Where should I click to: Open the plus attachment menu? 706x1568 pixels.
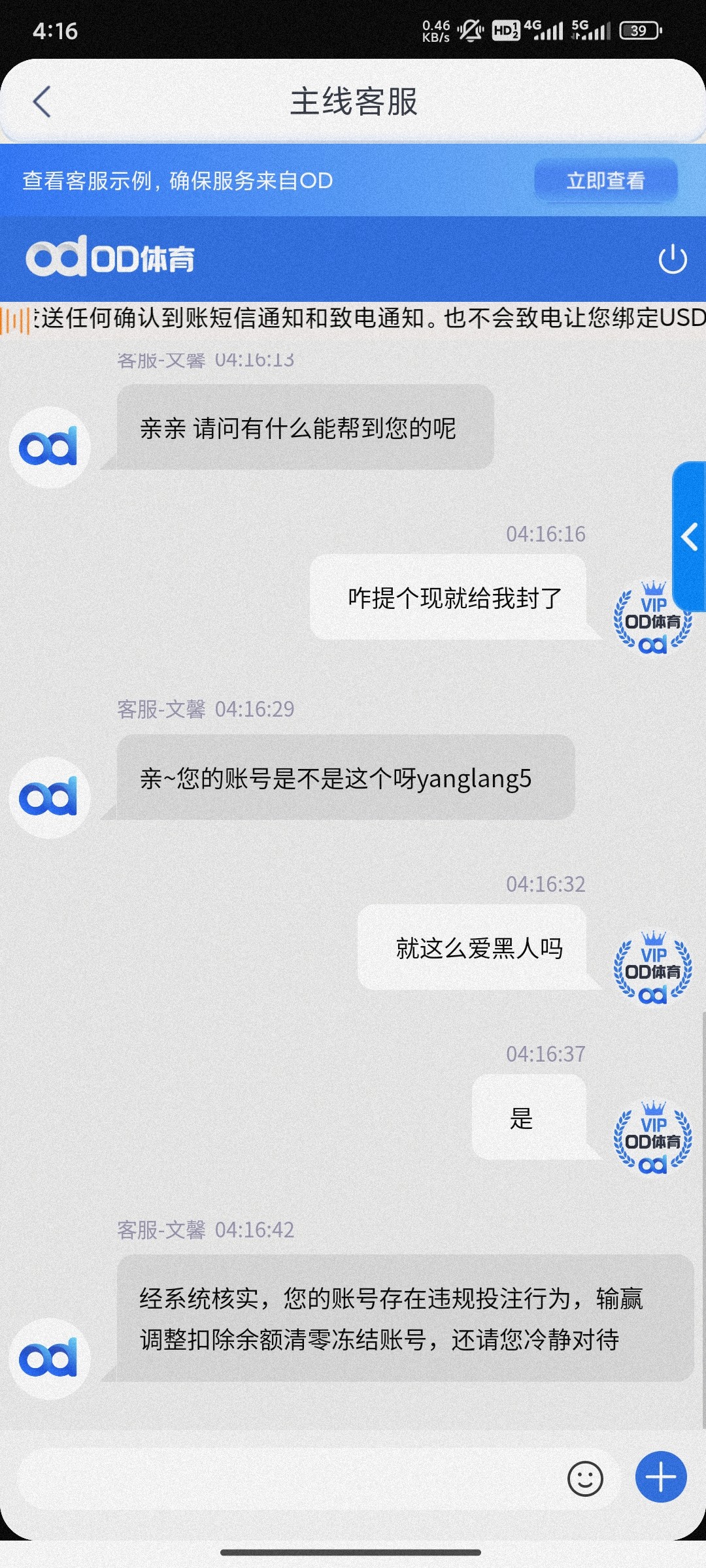[661, 1477]
